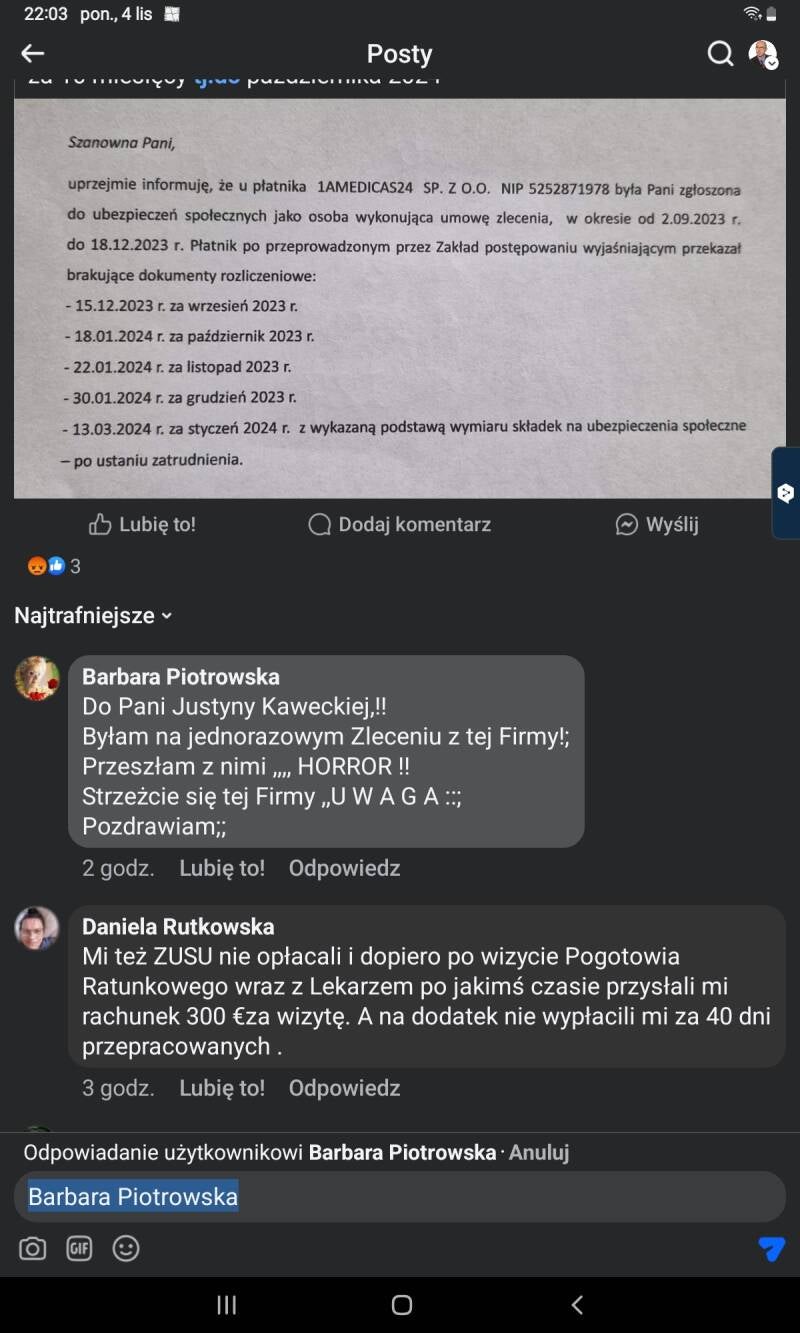Focus the comment reply text field

pos(399,1196)
